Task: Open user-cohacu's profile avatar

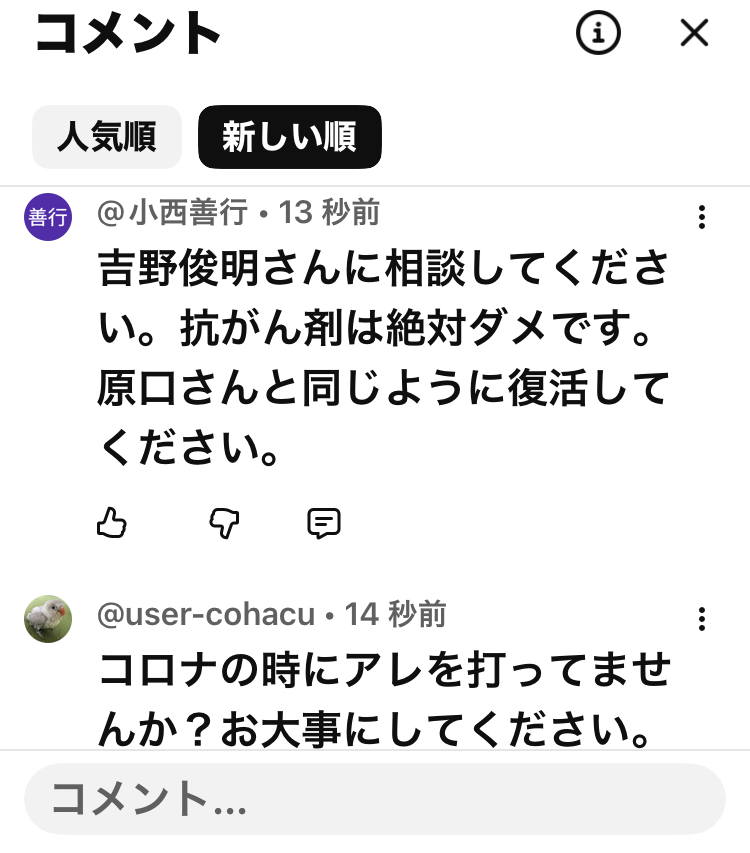Action: 48,618
